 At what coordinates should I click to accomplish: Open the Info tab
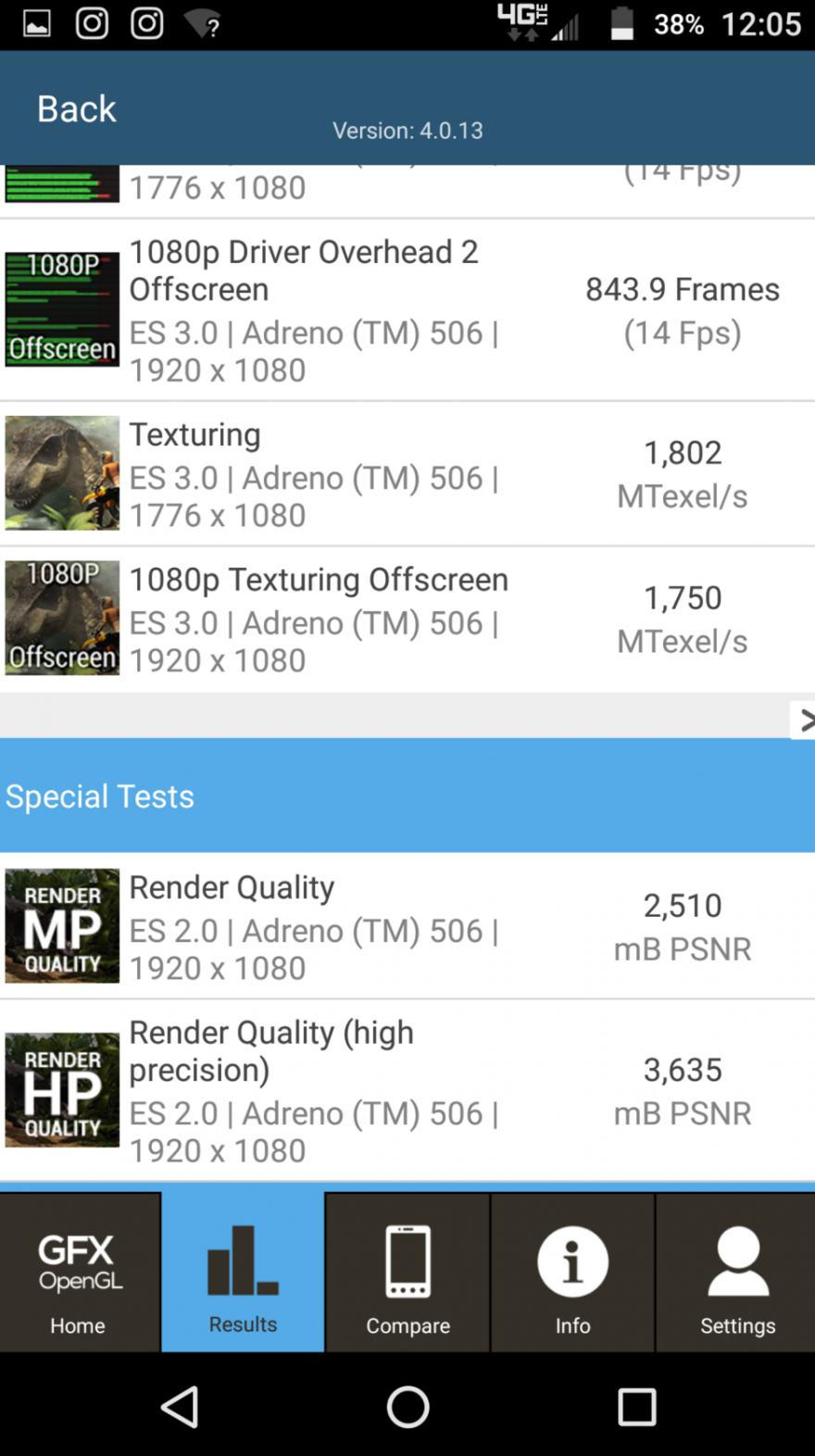[x=572, y=1272]
